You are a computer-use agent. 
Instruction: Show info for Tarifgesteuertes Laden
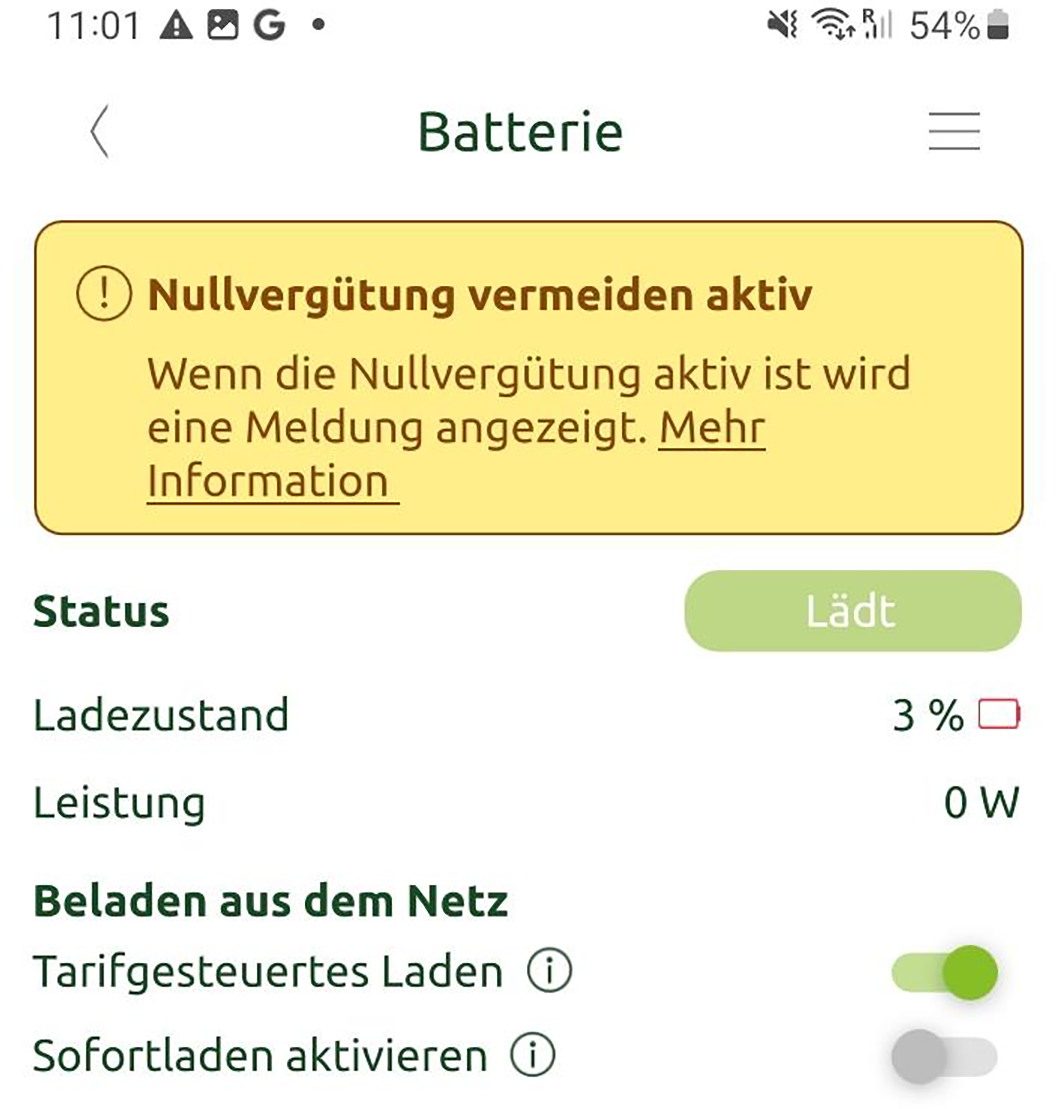point(549,971)
